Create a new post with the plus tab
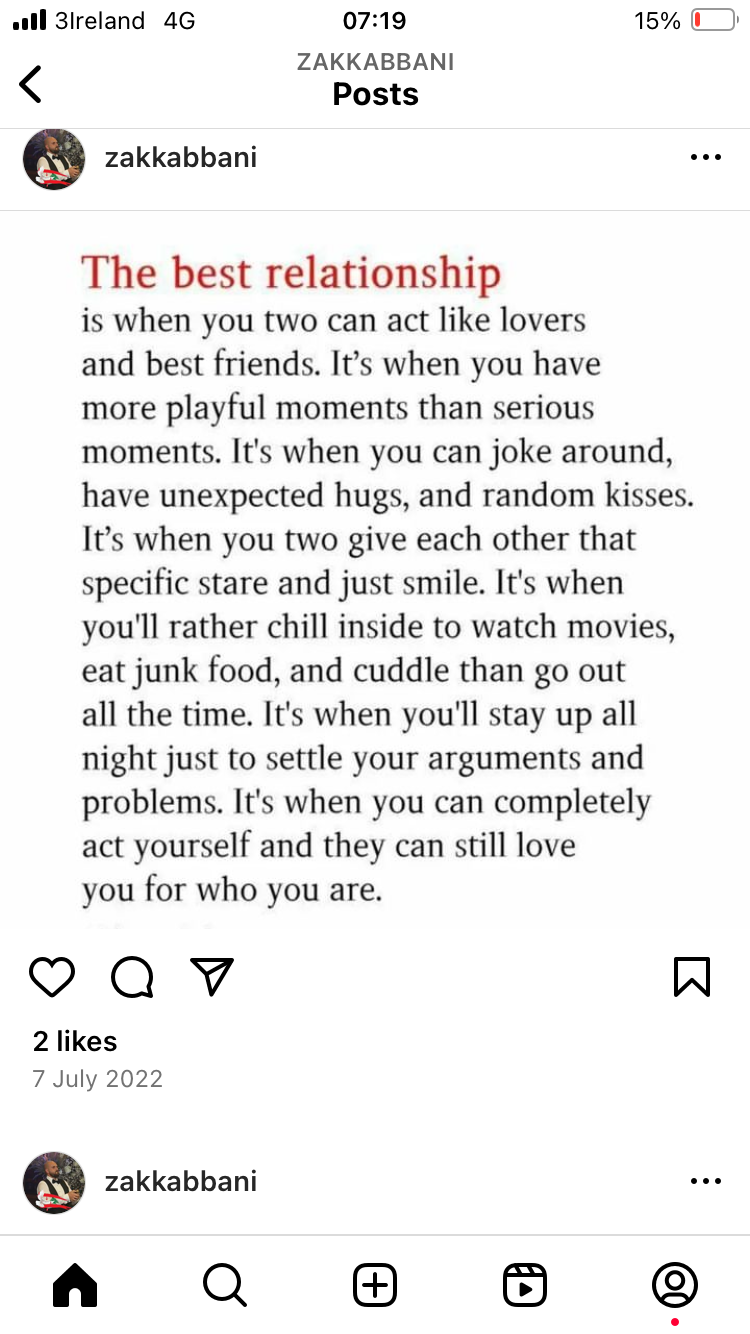The image size is (750, 1334). (375, 1284)
